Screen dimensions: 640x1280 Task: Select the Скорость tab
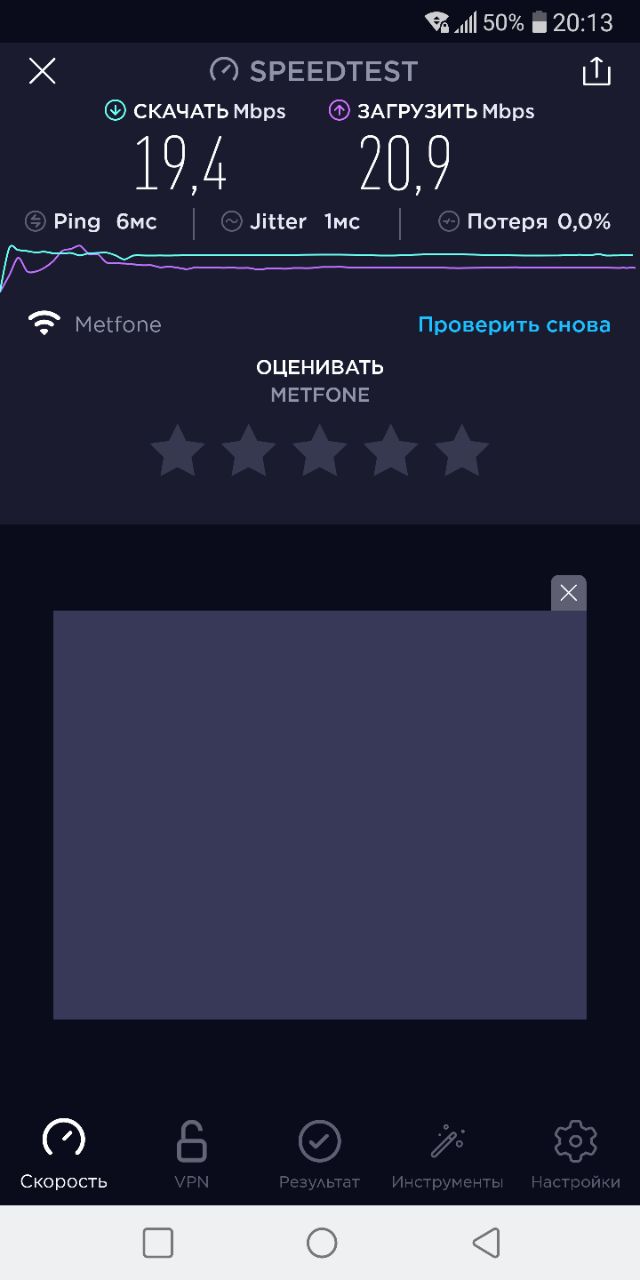[64, 1154]
